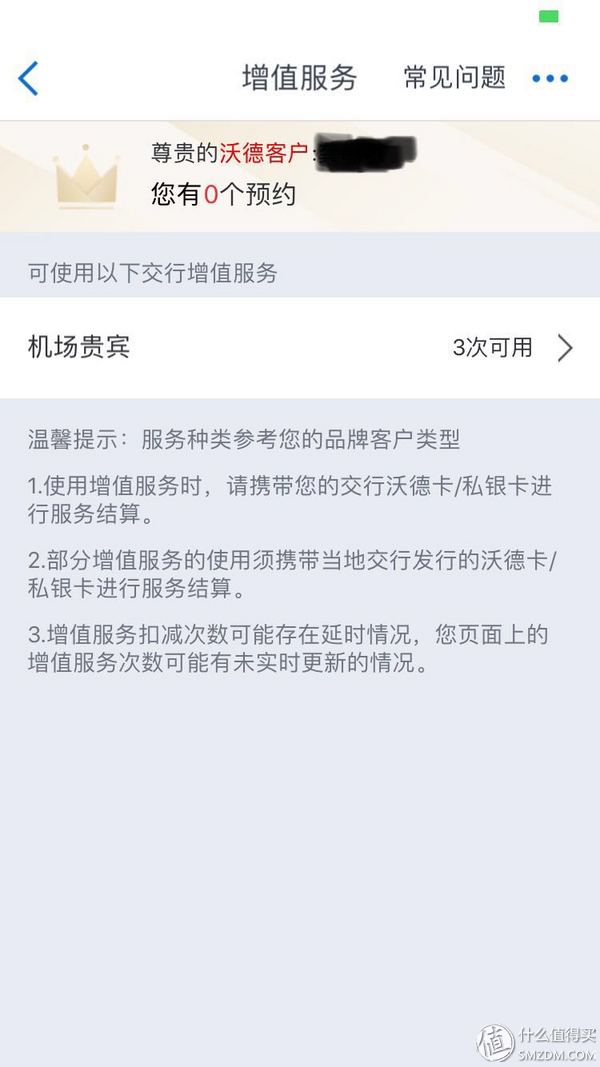Go back using the arrow icon

[29, 78]
